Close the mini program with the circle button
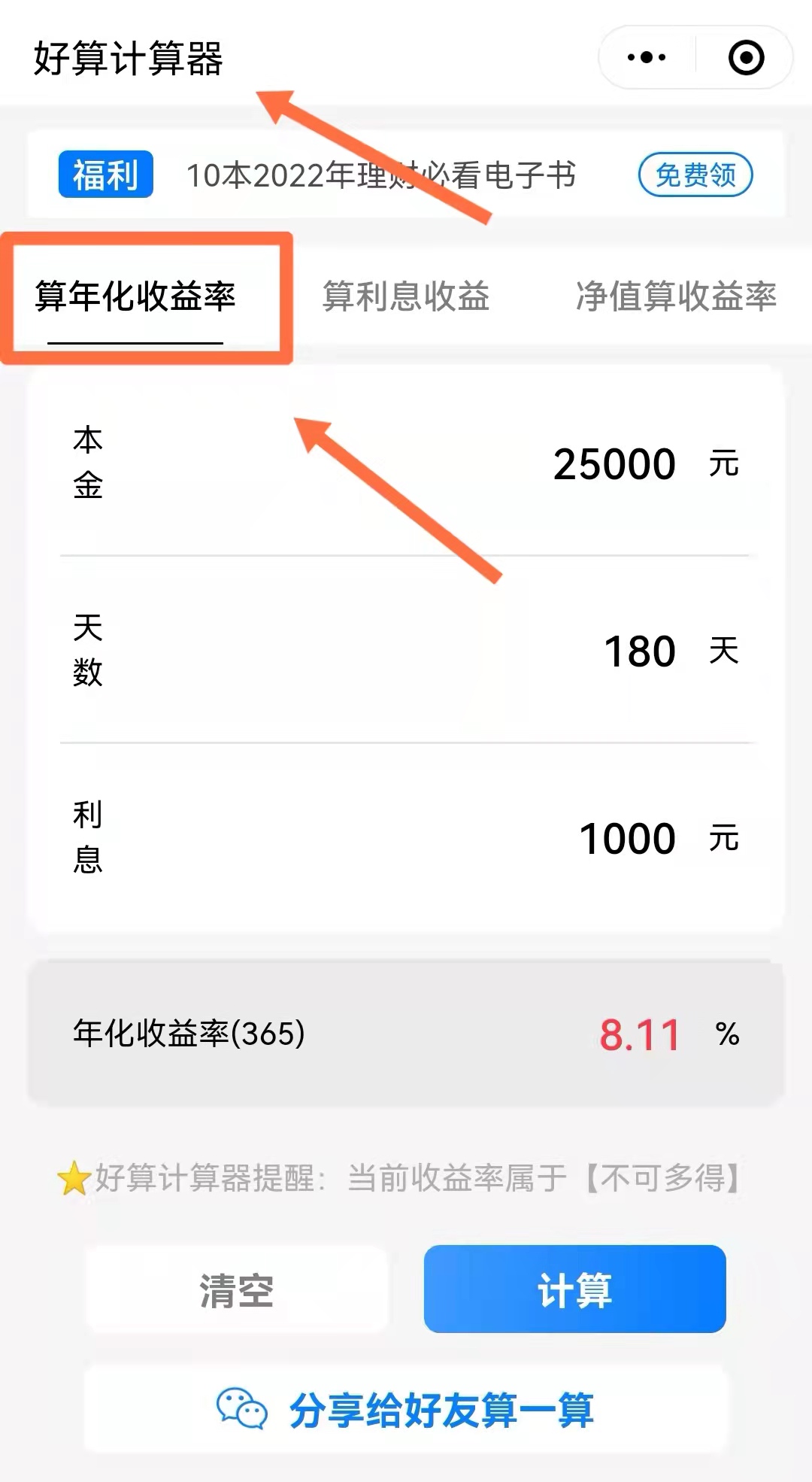The image size is (812, 1482). tap(746, 57)
